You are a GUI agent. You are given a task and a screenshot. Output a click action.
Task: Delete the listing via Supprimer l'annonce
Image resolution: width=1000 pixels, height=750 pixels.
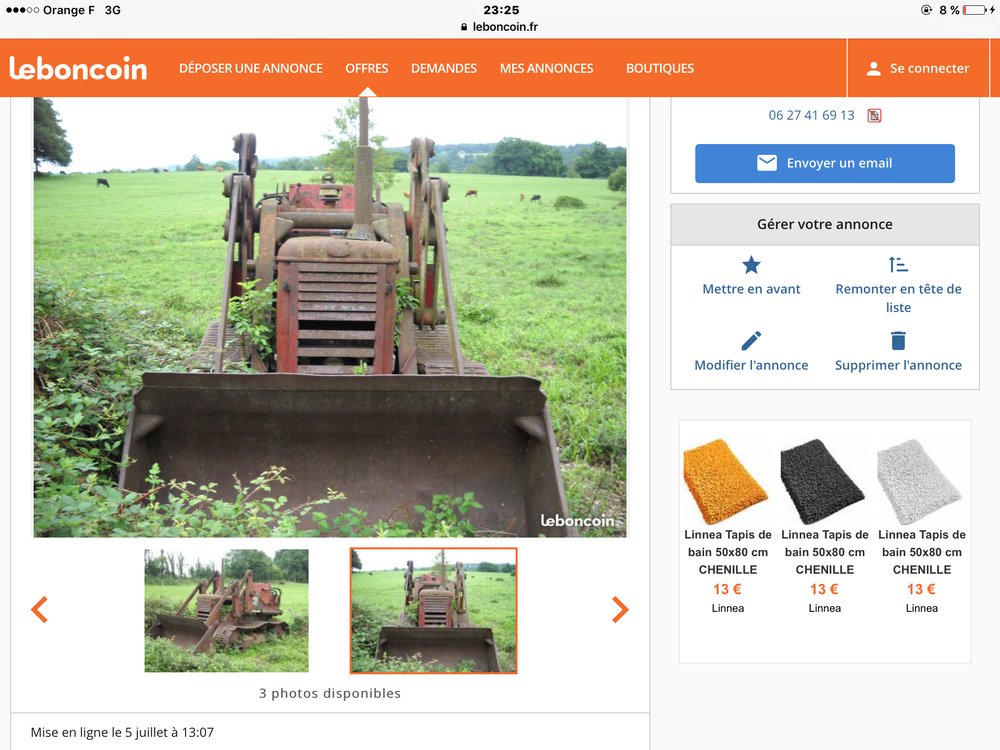coord(898,351)
